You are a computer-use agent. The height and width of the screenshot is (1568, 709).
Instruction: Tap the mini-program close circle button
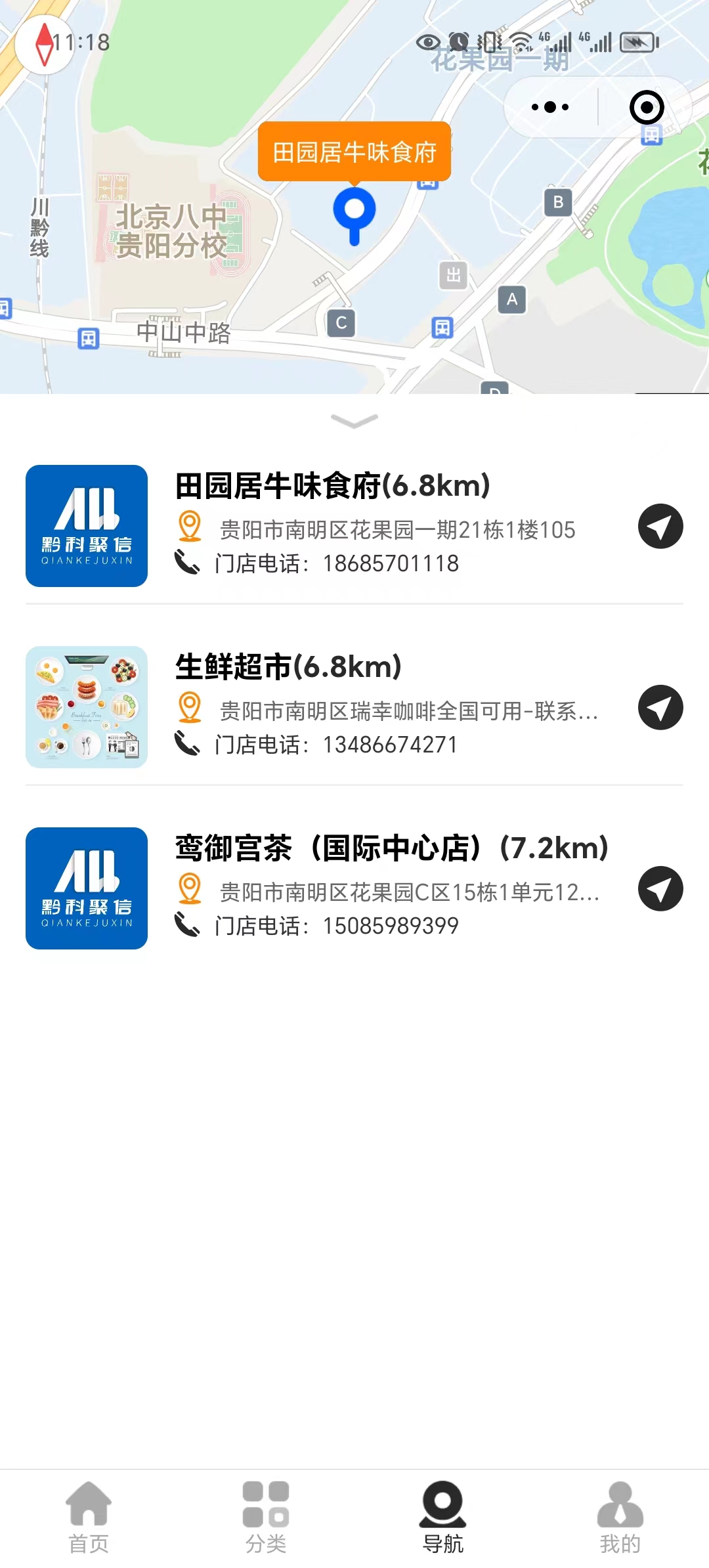(646, 107)
